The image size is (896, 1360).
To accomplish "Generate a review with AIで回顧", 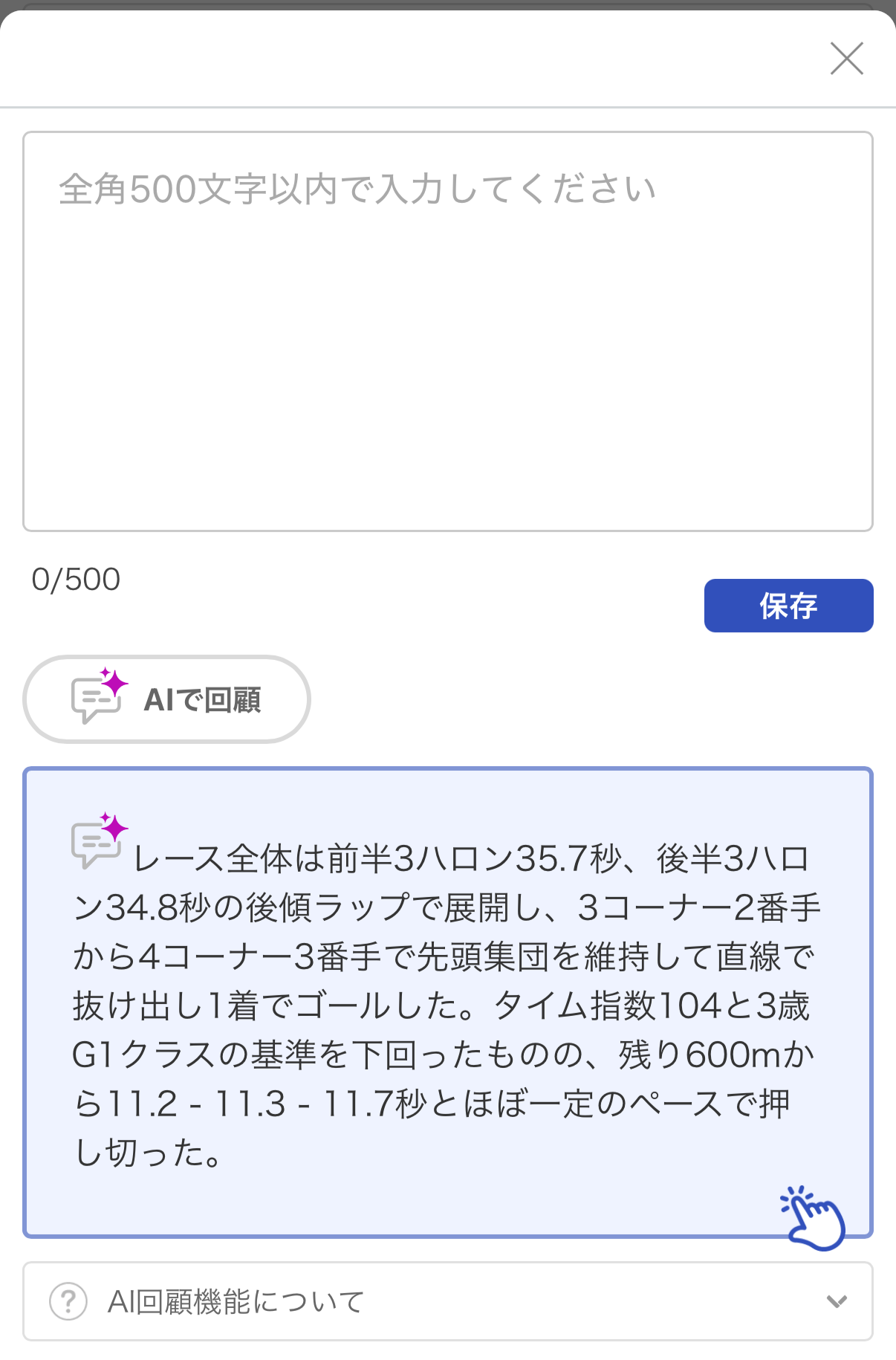I will (x=166, y=699).
